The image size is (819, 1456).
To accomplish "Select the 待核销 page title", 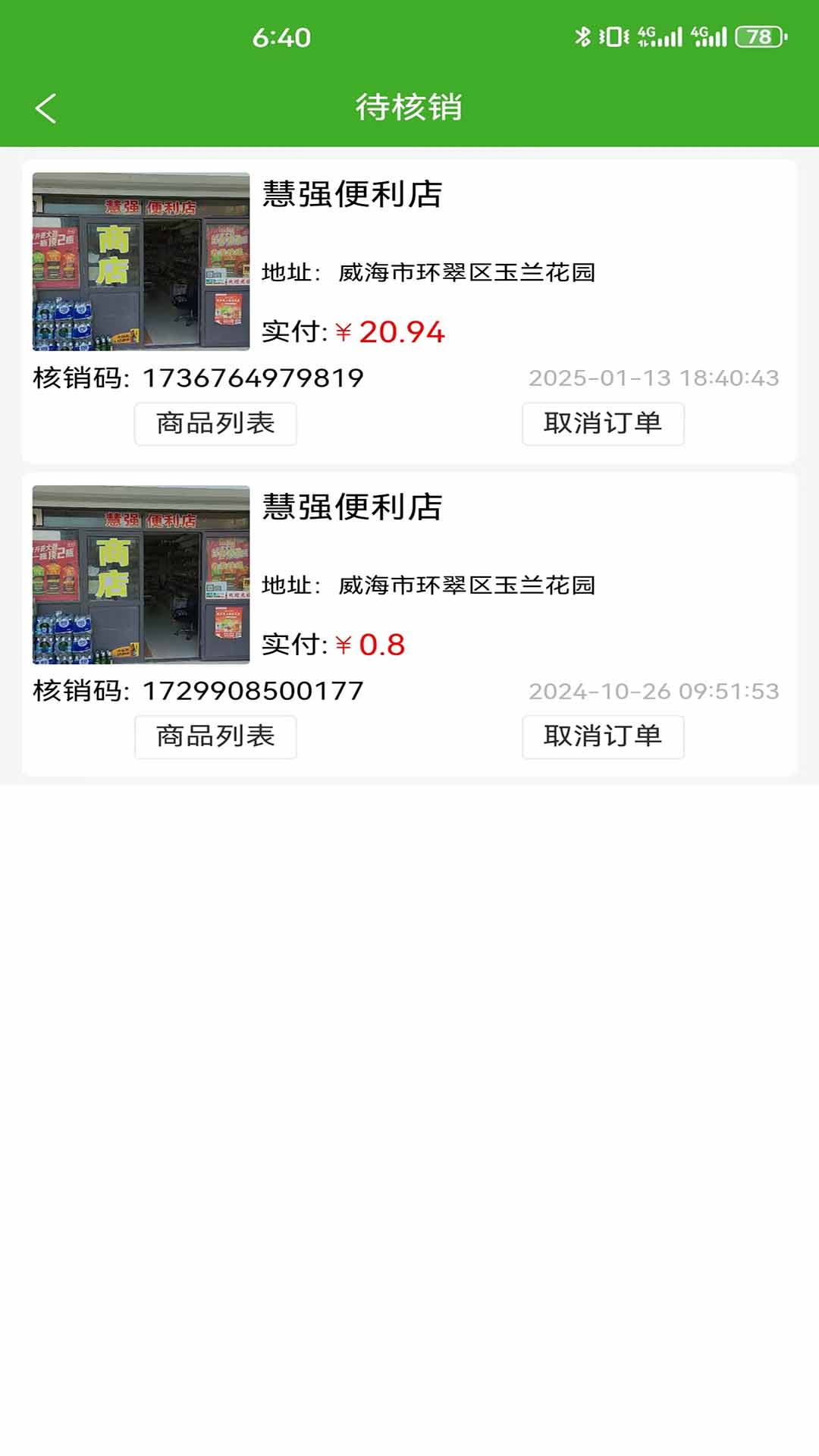I will tap(409, 106).
